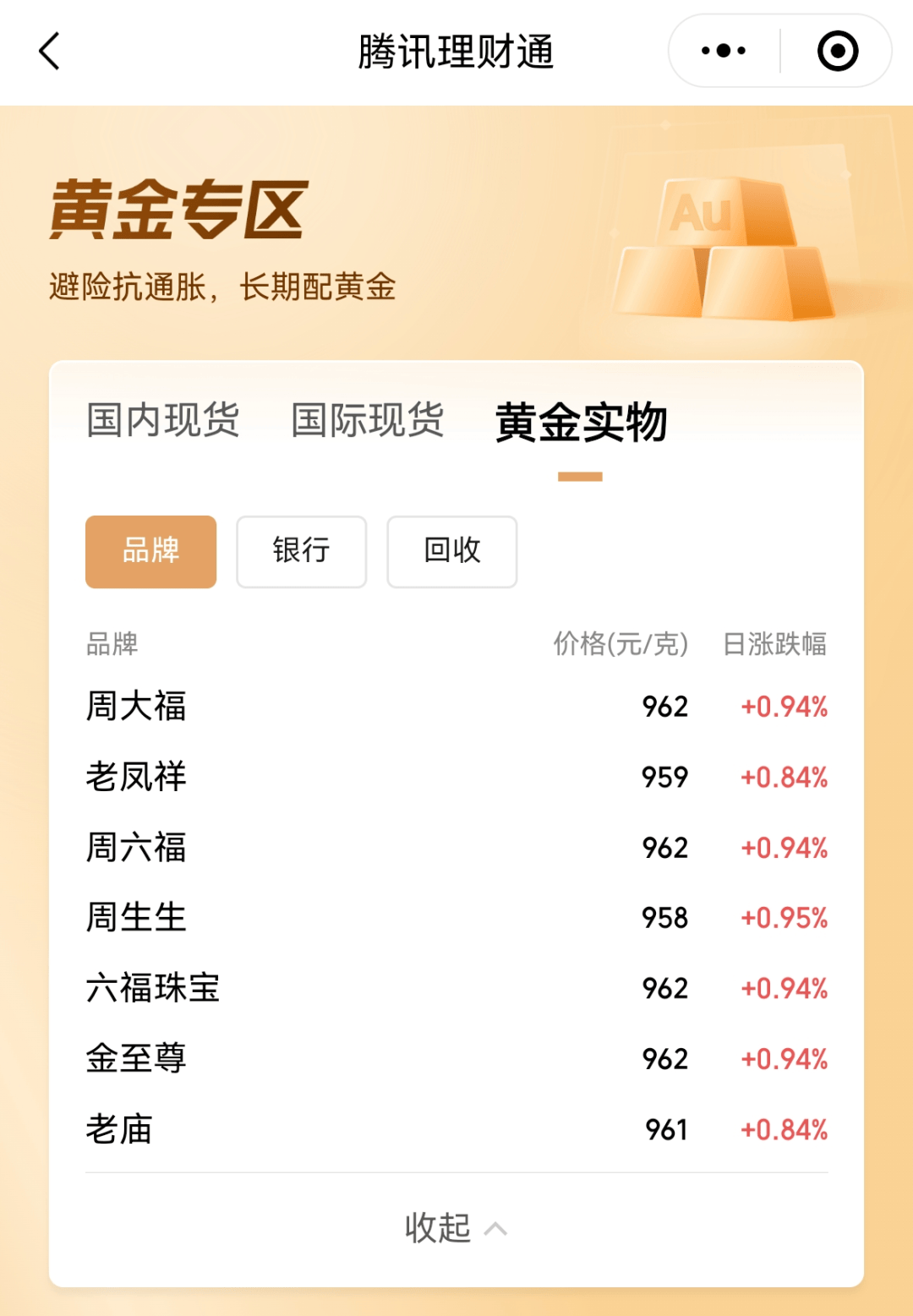Switch to the 国际现货 tab
The height and width of the screenshot is (1316, 913).
[368, 420]
